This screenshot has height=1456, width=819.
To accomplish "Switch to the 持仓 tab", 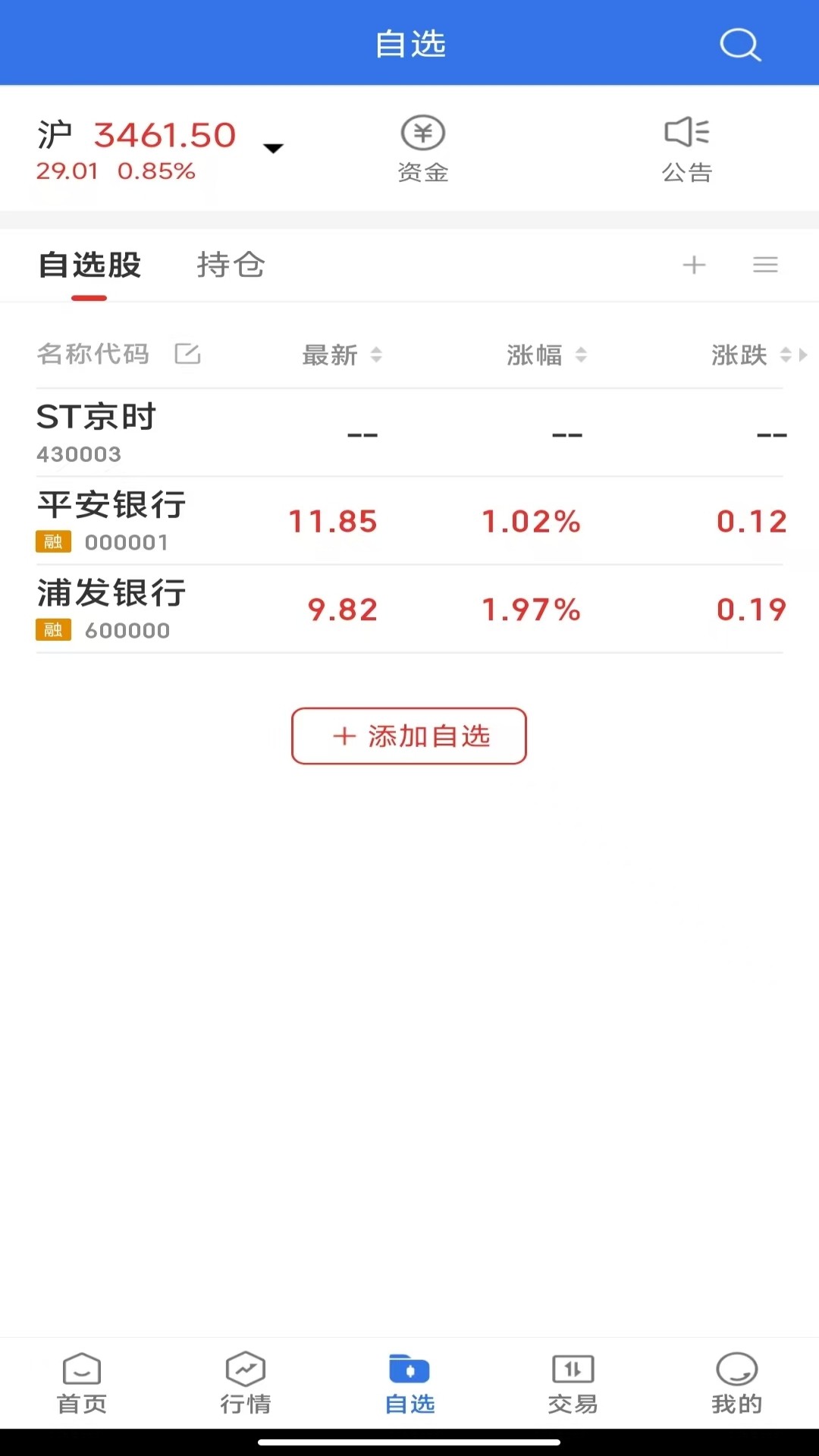I will click(x=230, y=265).
